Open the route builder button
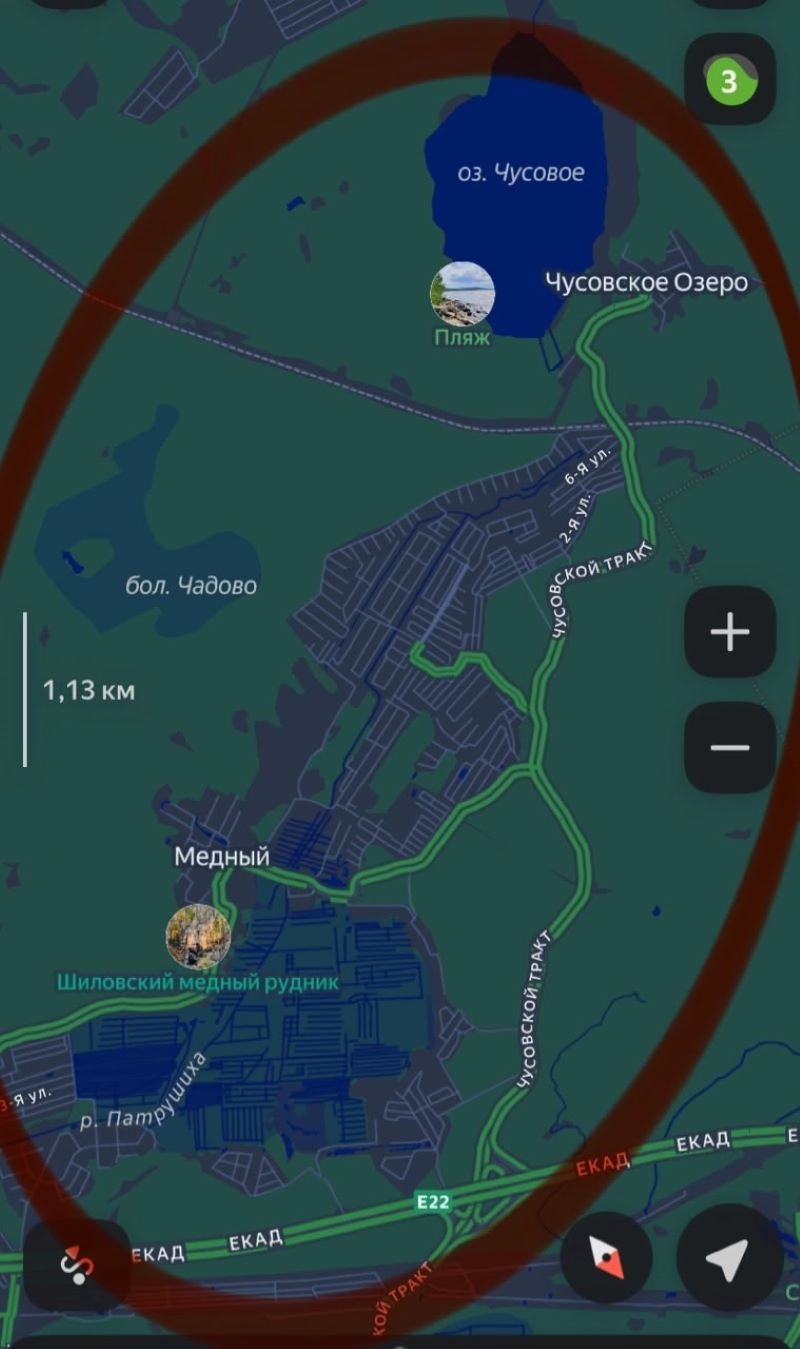Viewport: 800px width, 1349px height. tap(77, 1265)
